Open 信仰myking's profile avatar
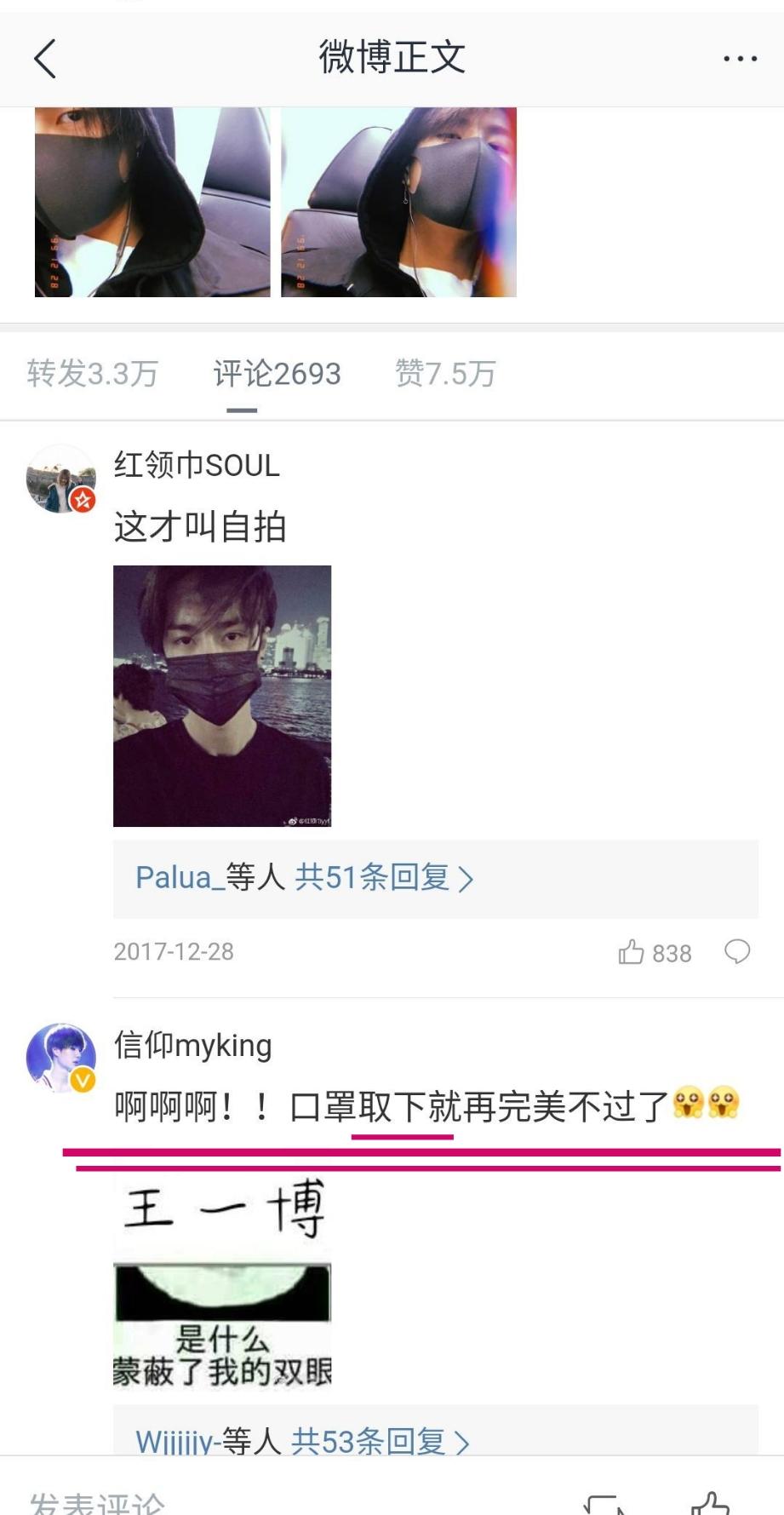This screenshot has width=784, height=1515. [60, 1058]
